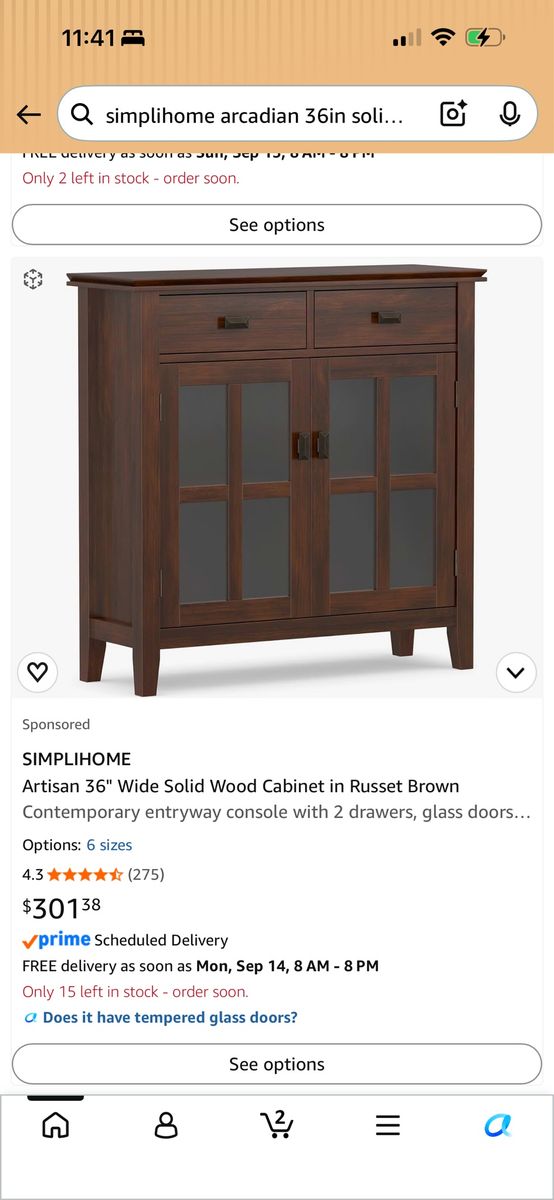Screen dimensions: 554x1200
Task: Add the Artisan cabinet to your wish list
Action: [37, 672]
